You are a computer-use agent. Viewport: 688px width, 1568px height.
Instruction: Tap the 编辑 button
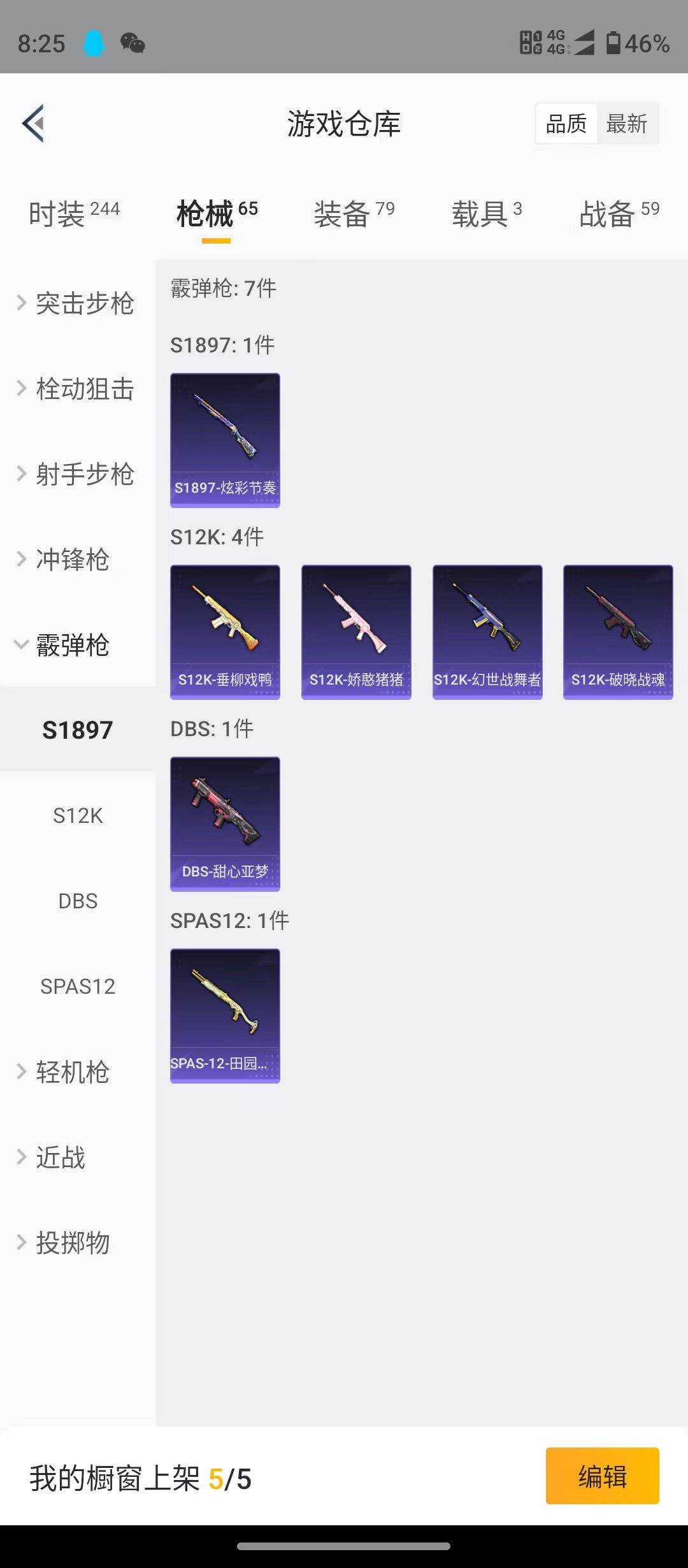(601, 1477)
